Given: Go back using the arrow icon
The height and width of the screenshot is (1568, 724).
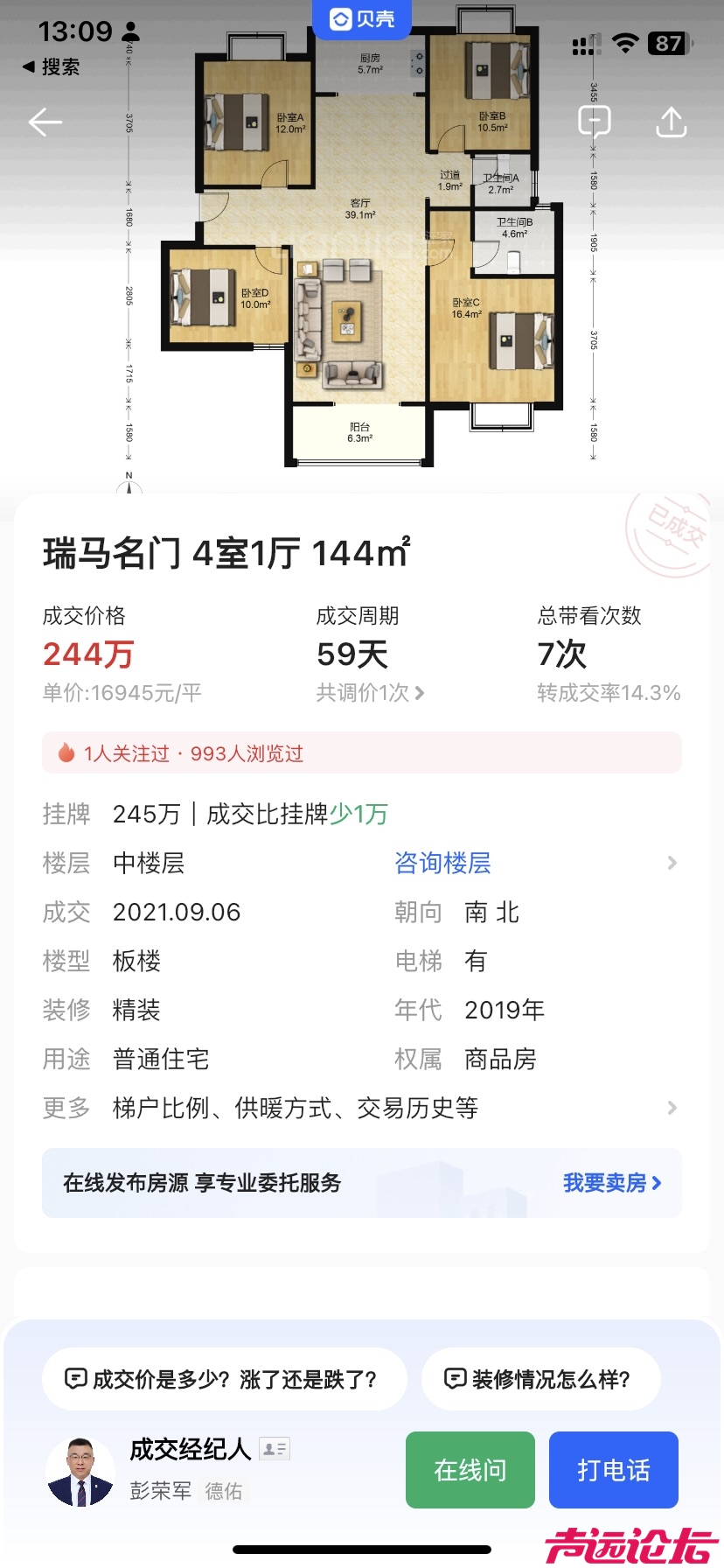Looking at the screenshot, I should 45,122.
